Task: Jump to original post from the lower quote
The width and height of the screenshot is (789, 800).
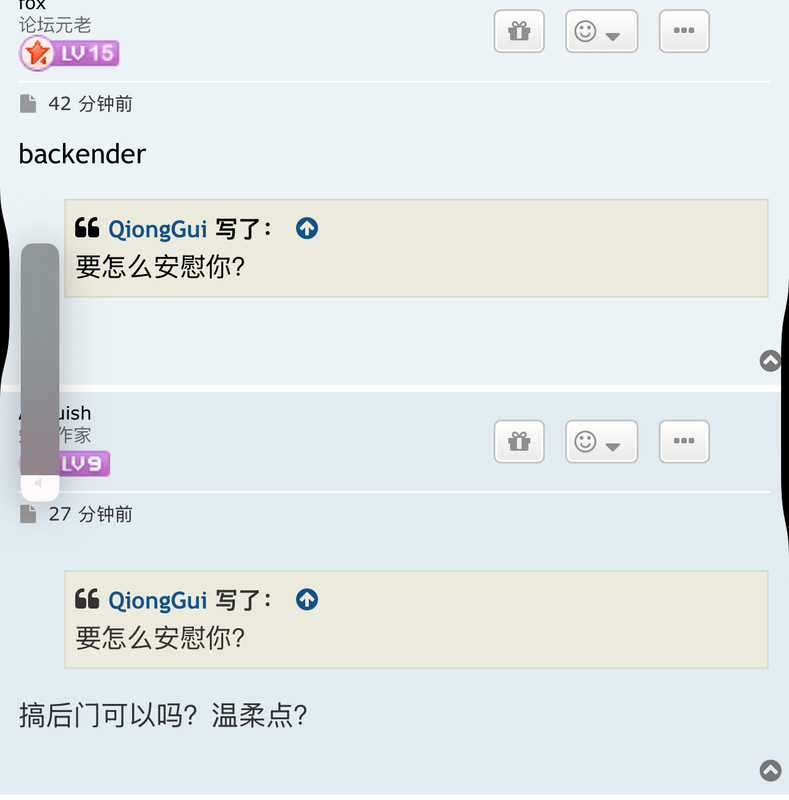Action: [307, 600]
